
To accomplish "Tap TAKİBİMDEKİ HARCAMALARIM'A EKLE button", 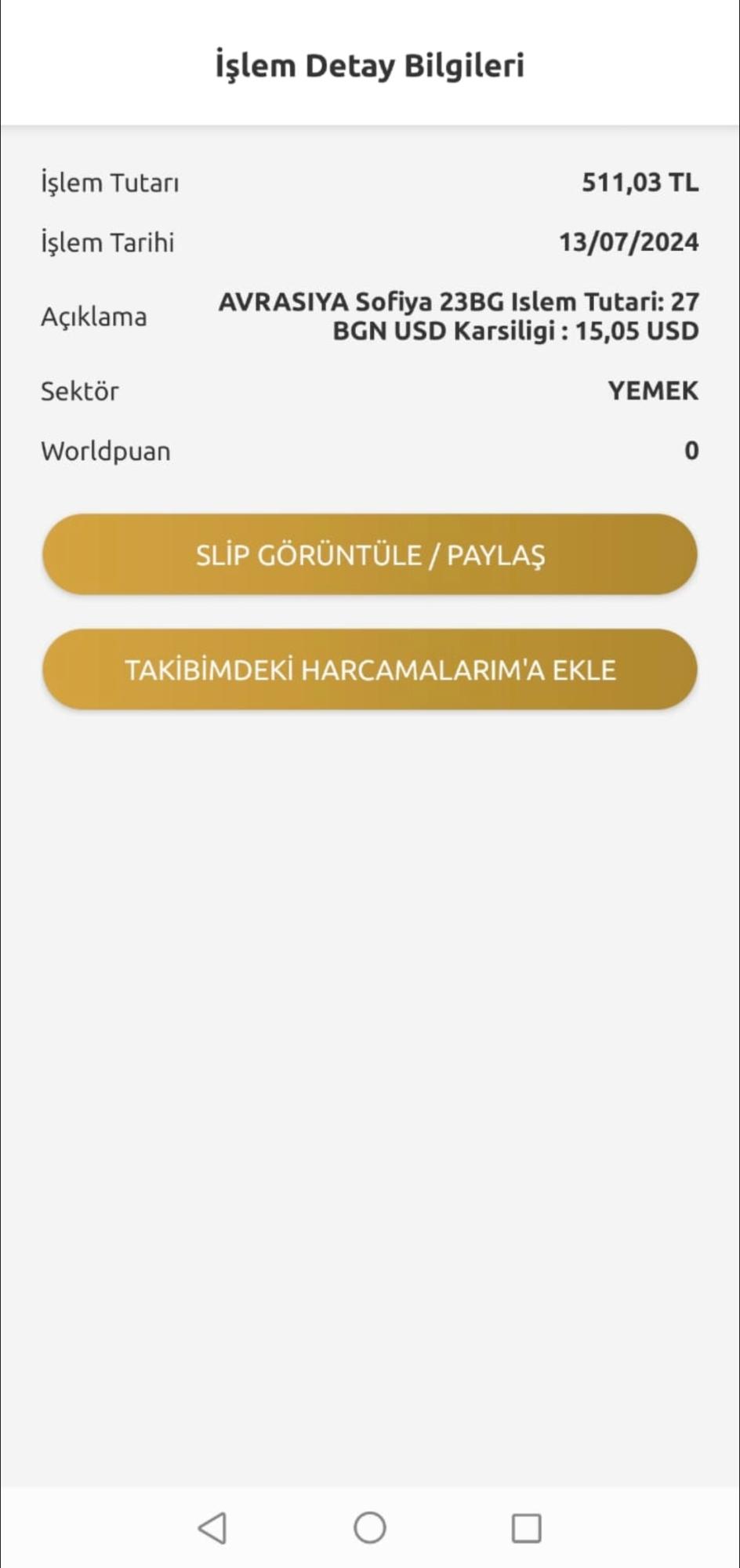I will click(x=370, y=670).
